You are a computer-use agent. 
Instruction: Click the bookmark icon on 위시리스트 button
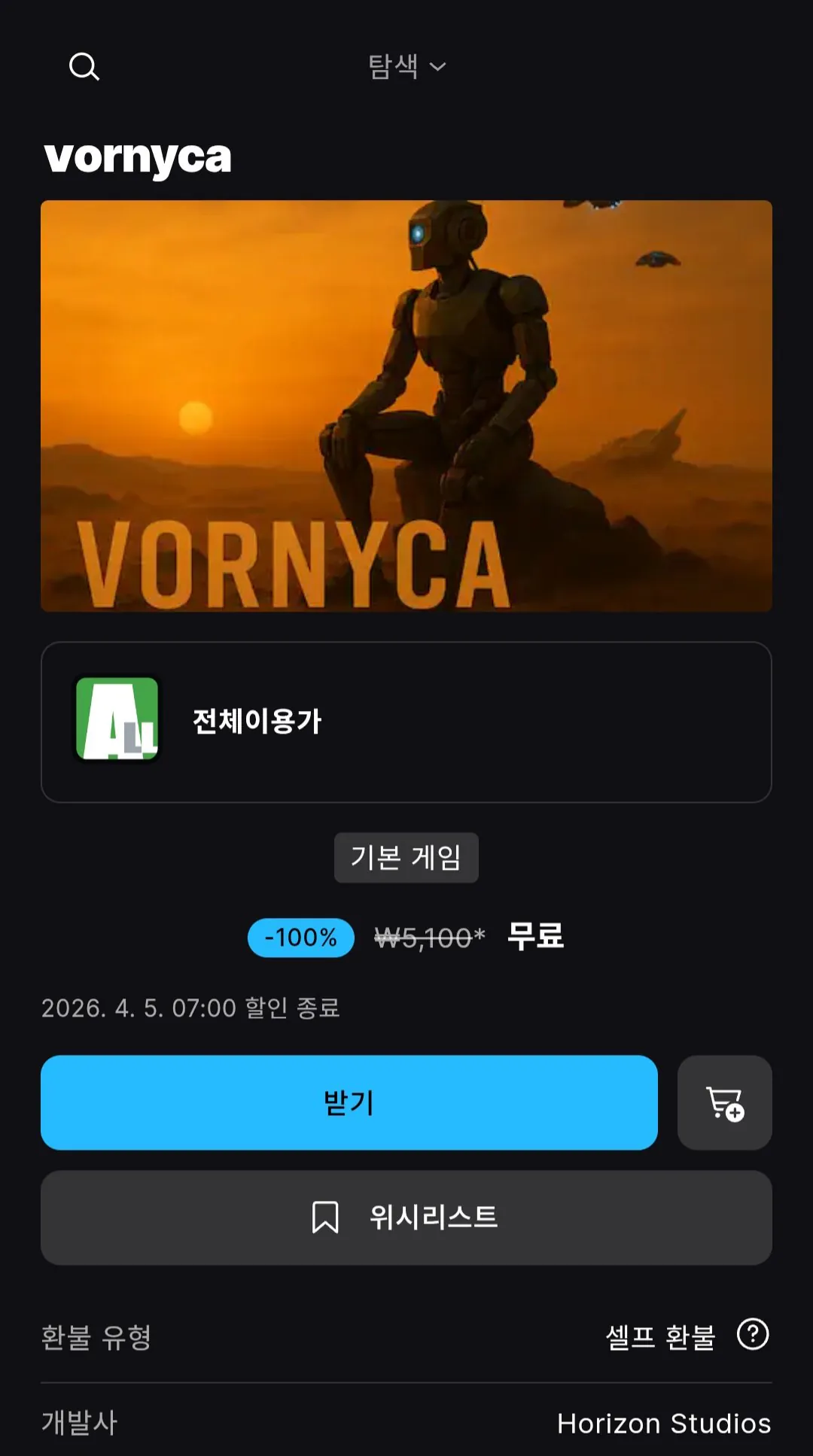point(325,1218)
